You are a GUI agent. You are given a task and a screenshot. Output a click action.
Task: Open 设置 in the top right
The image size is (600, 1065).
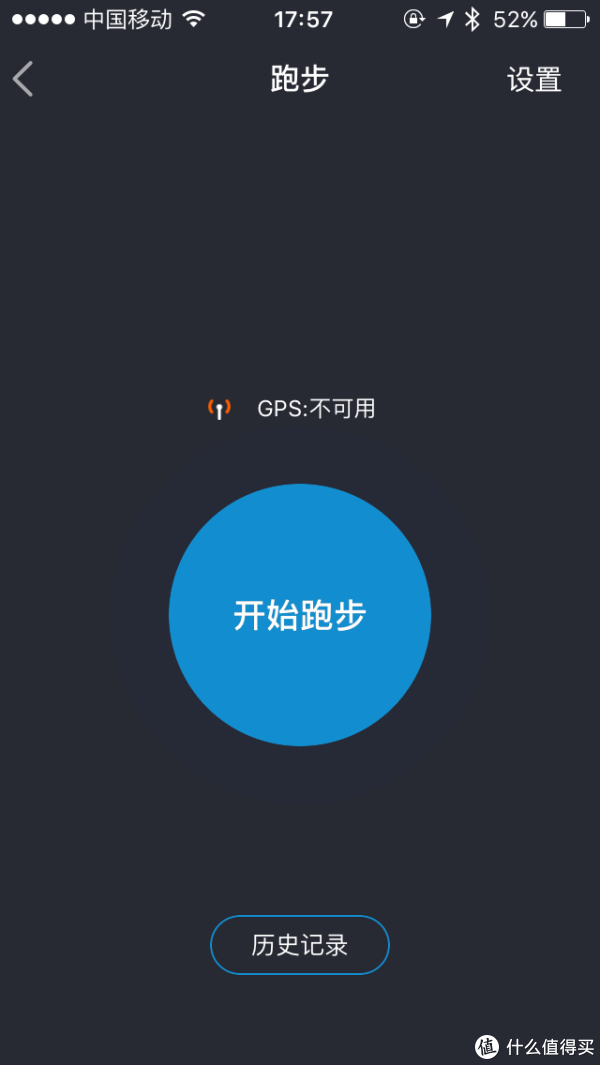point(534,79)
